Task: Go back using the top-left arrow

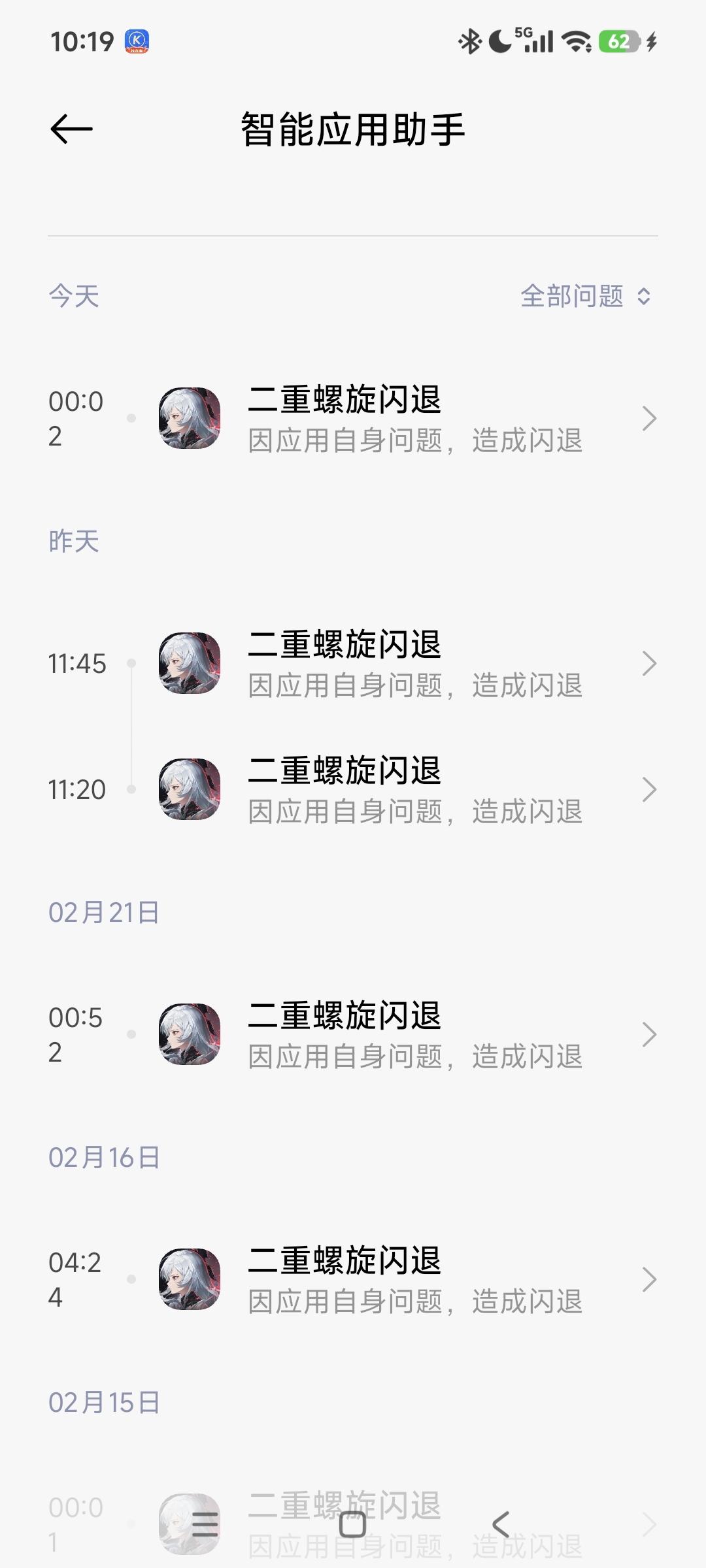Action: [71, 129]
